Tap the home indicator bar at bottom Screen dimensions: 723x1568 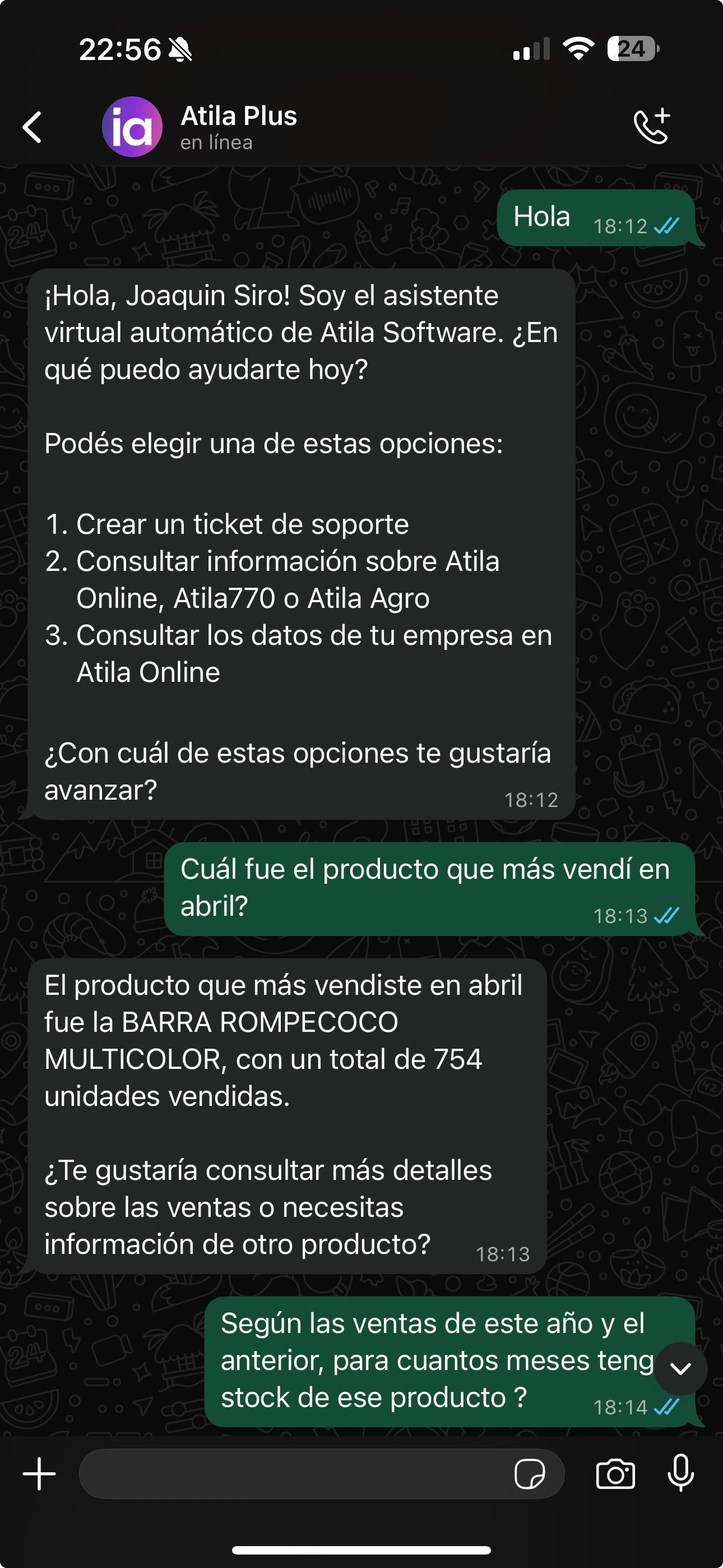[361, 1549]
